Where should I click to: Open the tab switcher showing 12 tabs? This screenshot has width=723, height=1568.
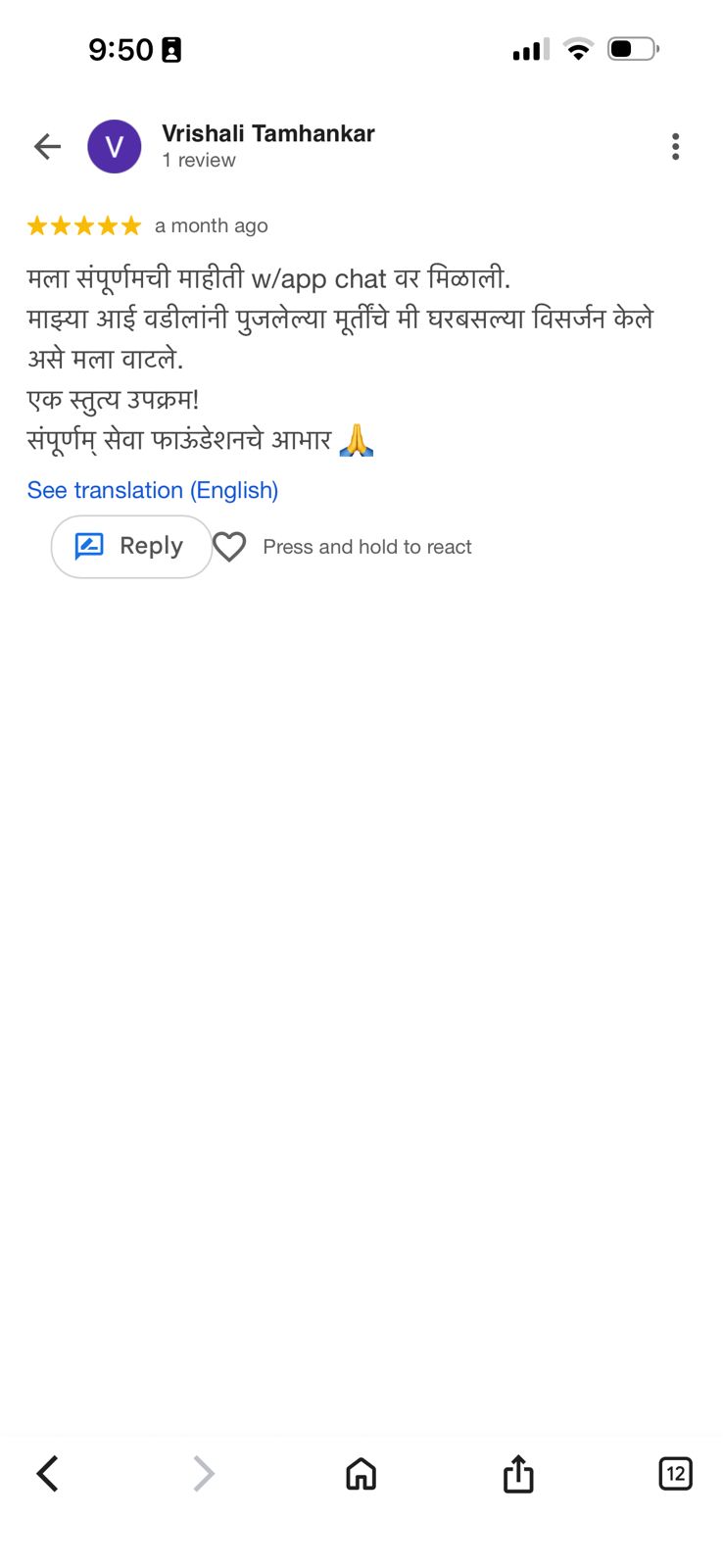pyautogui.click(x=675, y=1473)
